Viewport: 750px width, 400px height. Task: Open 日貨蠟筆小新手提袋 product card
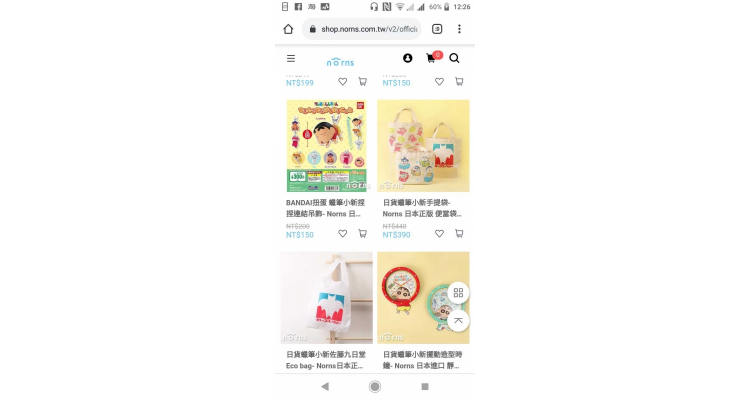[x=423, y=146]
